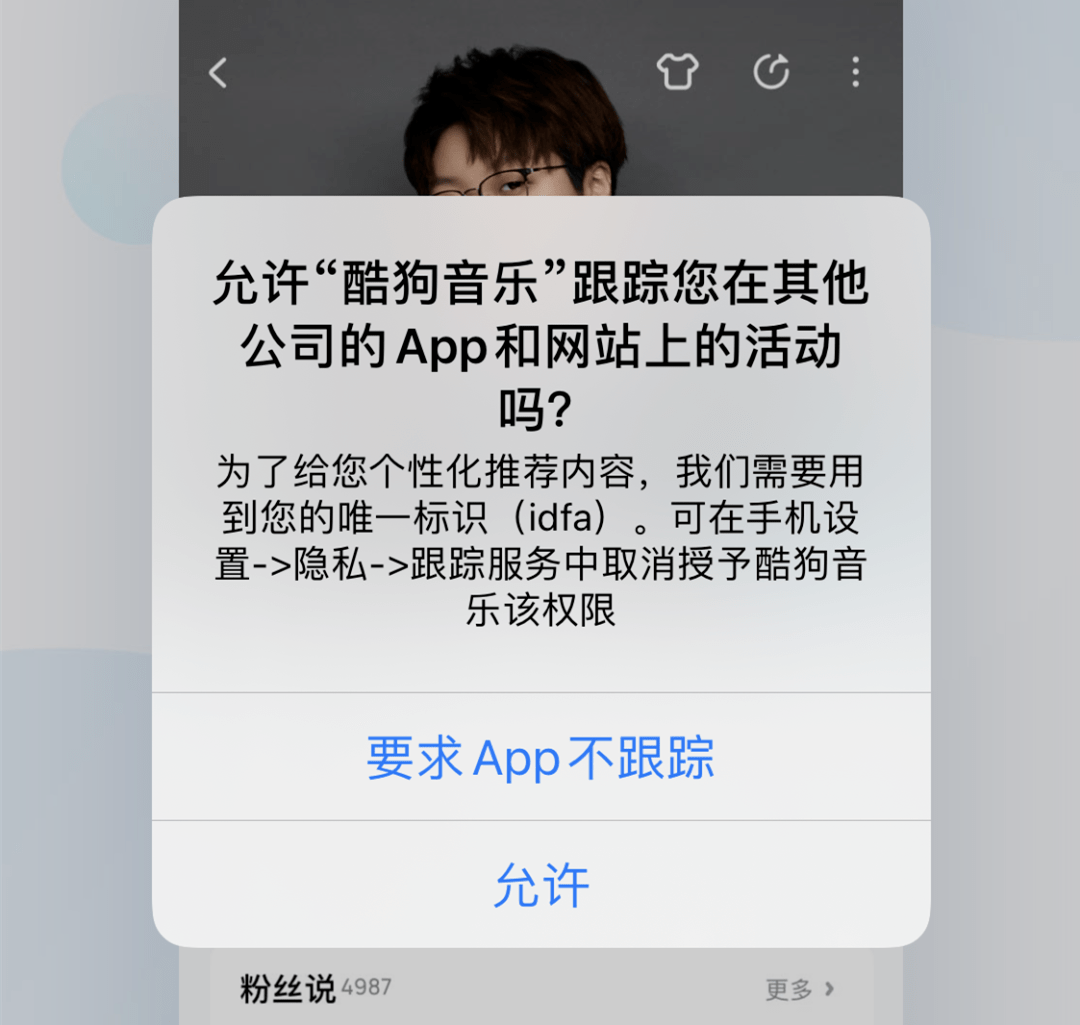Select 允许 to allow tracking

coord(540,885)
